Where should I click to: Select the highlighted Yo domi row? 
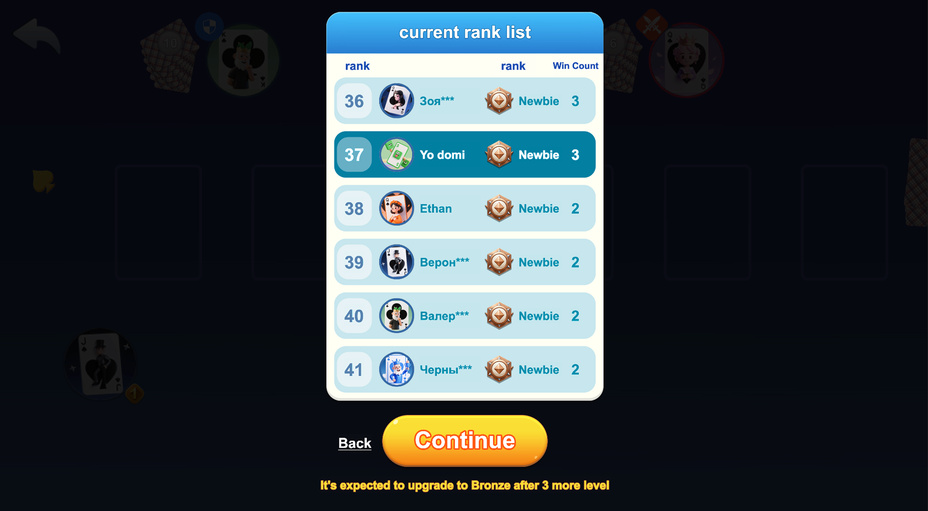(x=465, y=155)
